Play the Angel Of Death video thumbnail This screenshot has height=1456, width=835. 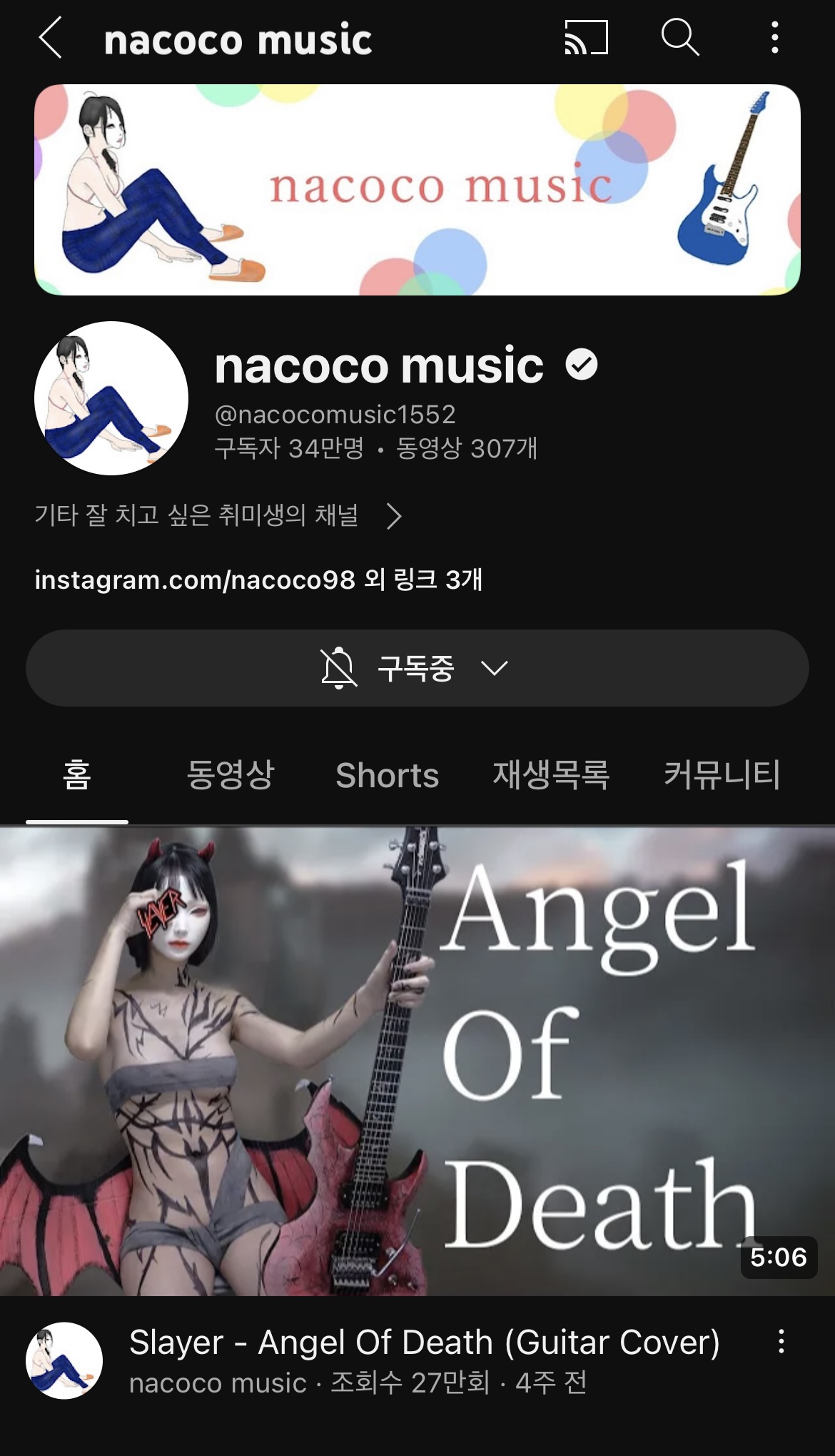coord(417,1061)
